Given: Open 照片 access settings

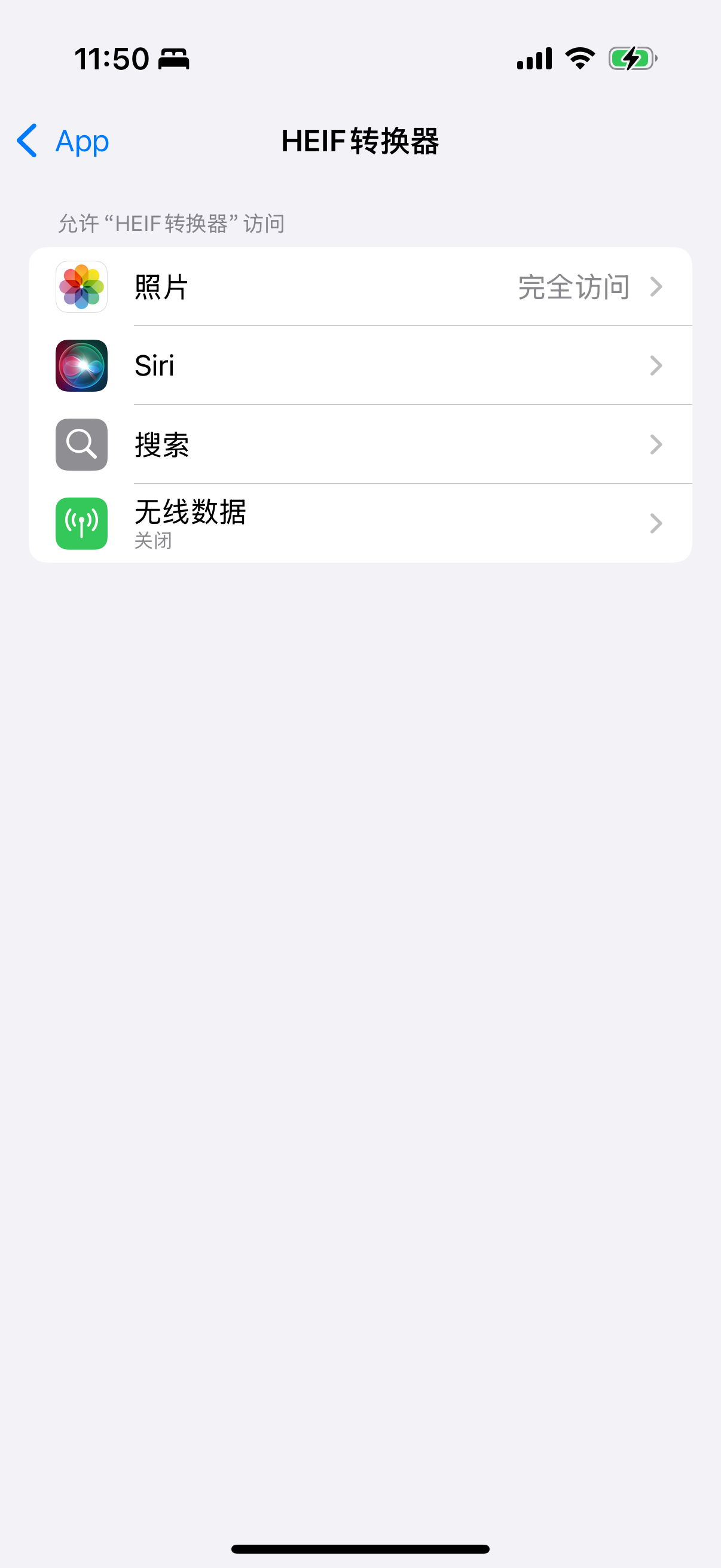Looking at the screenshot, I should coord(360,286).
